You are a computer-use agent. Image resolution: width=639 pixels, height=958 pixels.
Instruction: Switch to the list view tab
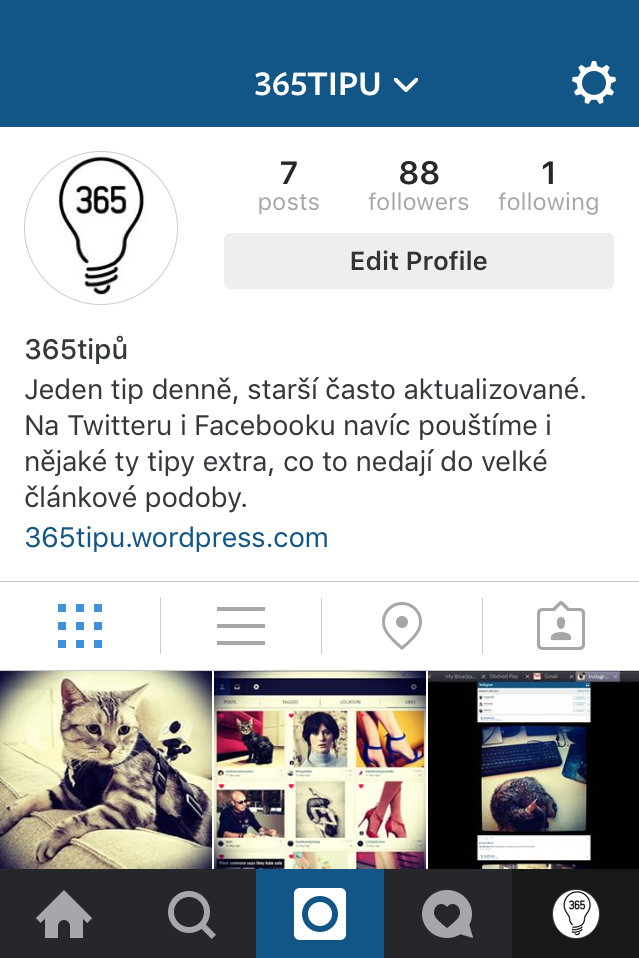pyautogui.click(x=241, y=626)
